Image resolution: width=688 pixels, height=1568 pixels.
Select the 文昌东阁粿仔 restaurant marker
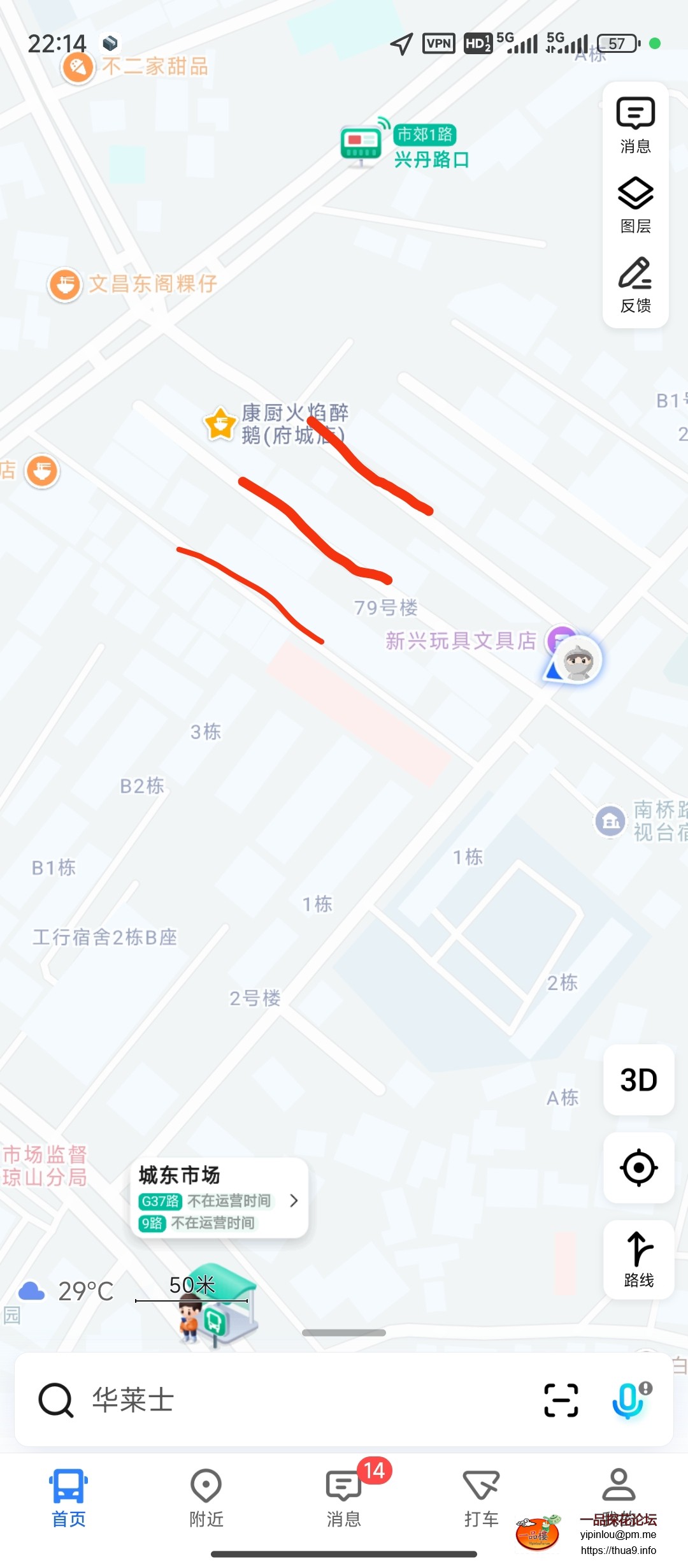[x=65, y=284]
